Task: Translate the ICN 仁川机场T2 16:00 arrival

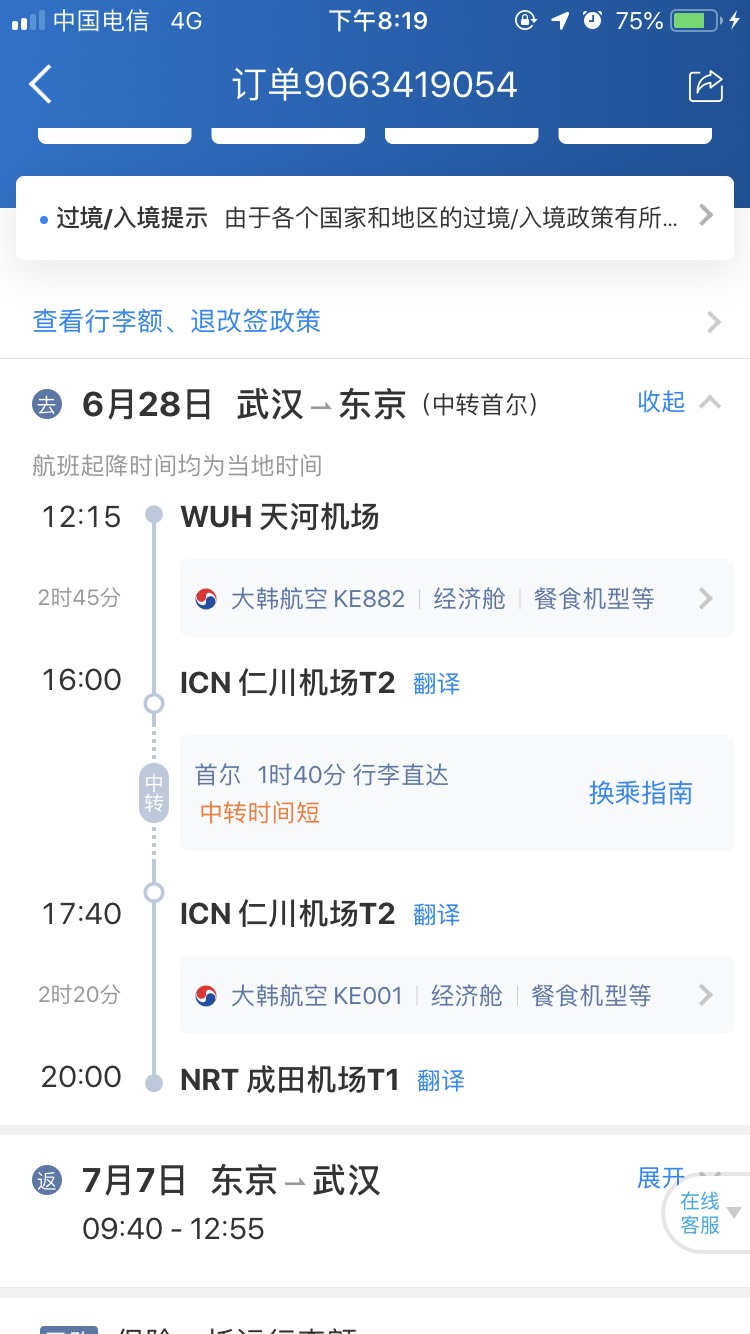Action: click(x=437, y=684)
